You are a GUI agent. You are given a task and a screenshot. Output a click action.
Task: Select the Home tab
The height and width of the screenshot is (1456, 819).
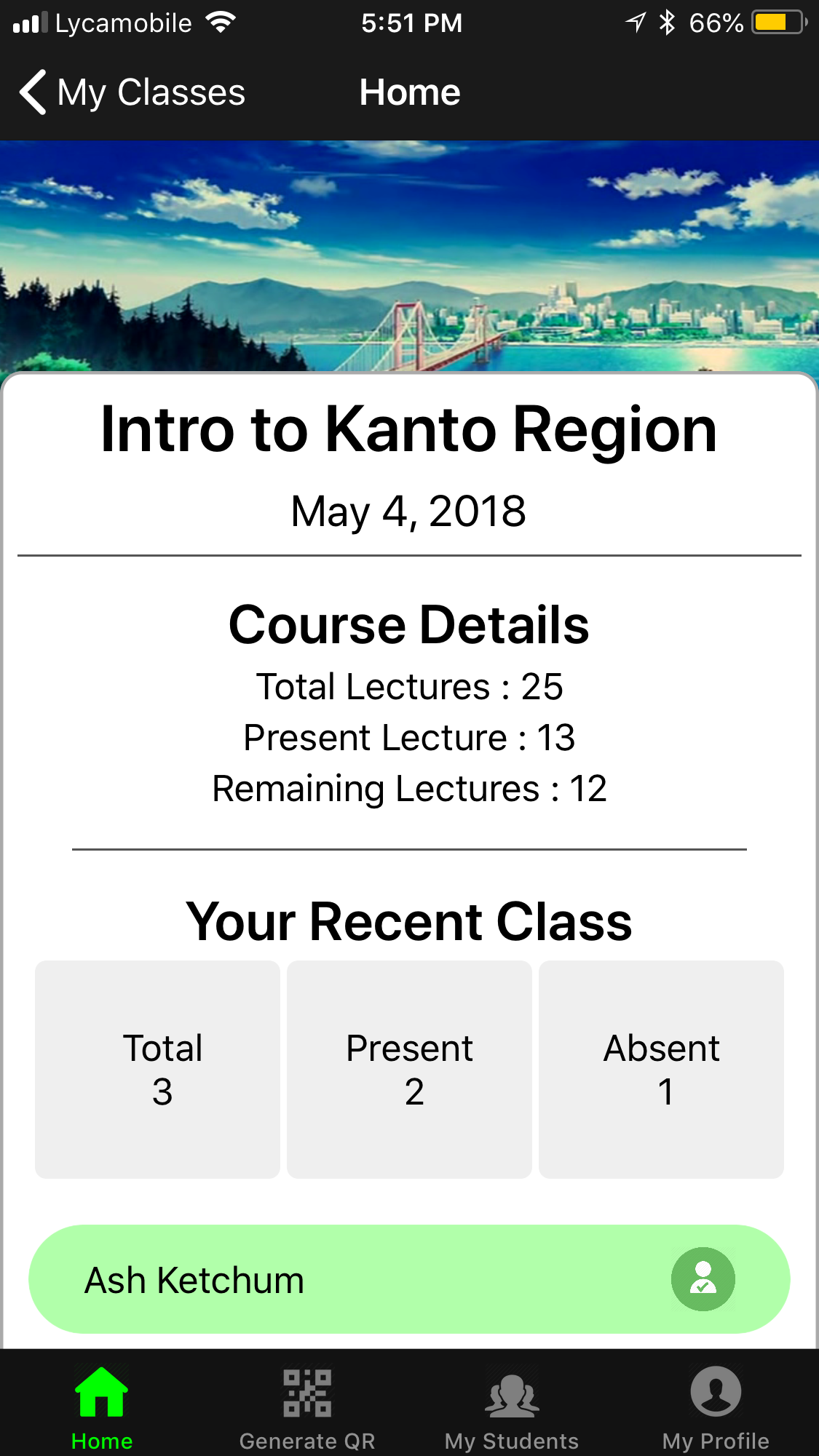(102, 1408)
